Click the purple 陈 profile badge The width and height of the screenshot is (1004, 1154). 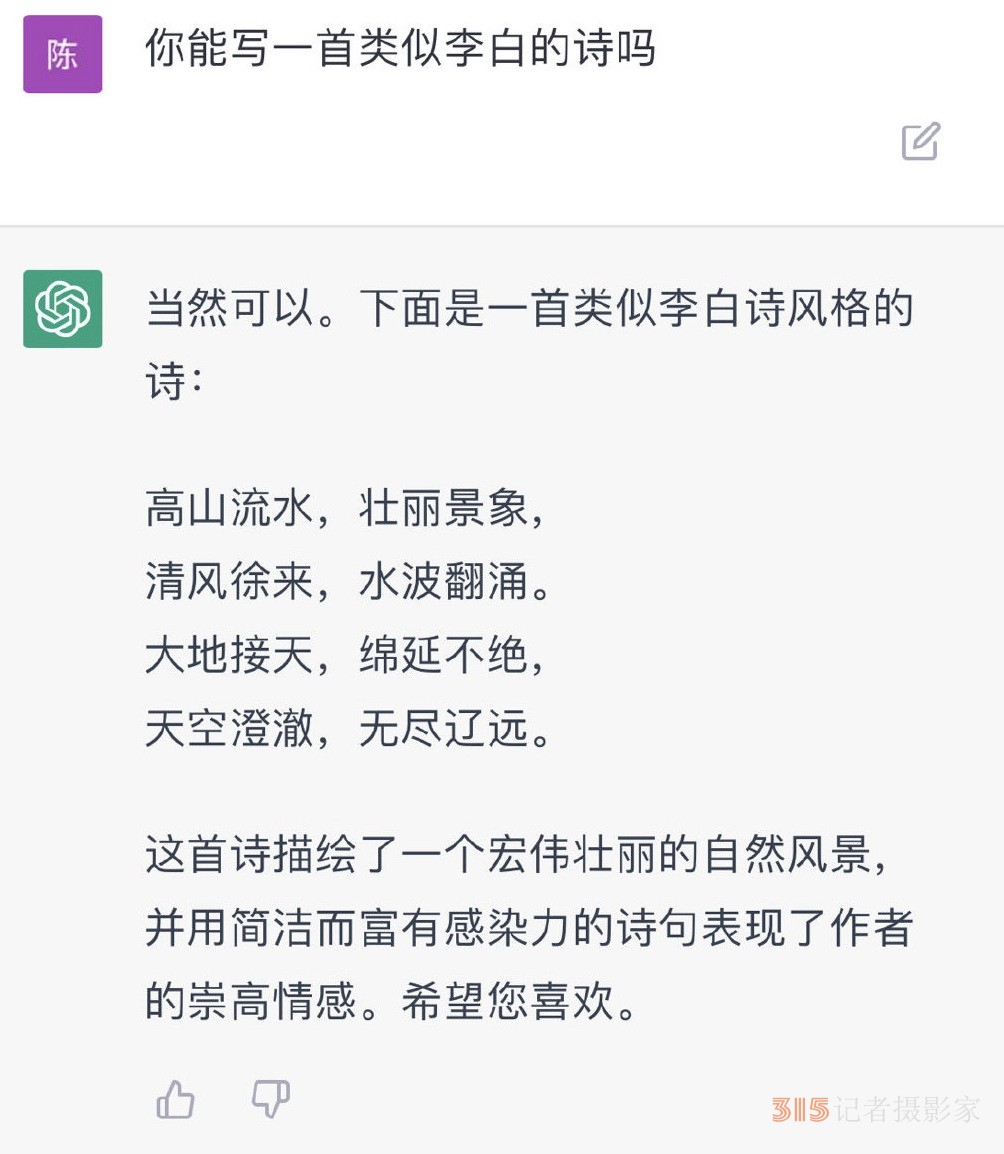[x=62, y=54]
